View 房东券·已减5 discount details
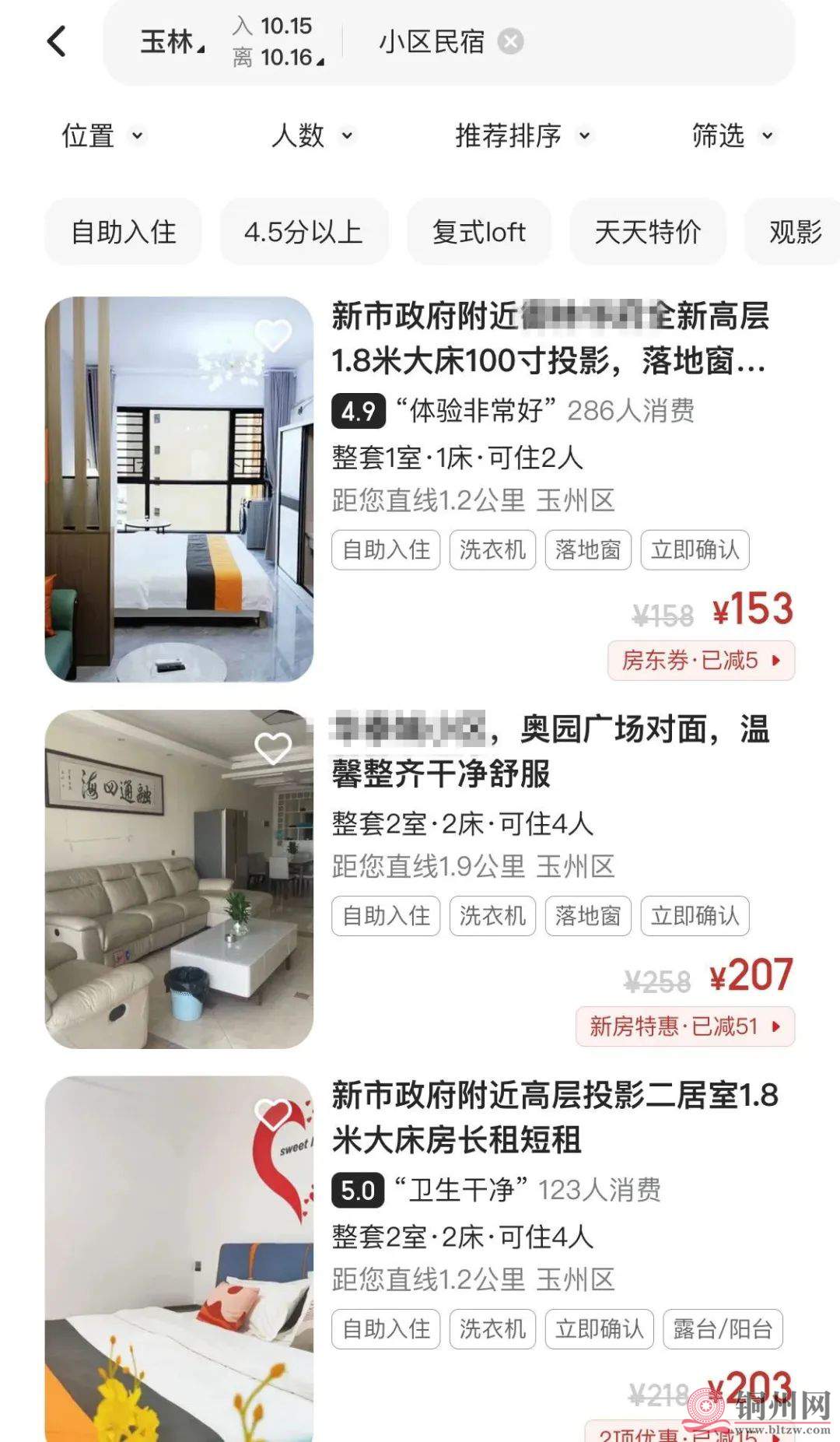Image resolution: width=840 pixels, height=1442 pixels. point(701,661)
